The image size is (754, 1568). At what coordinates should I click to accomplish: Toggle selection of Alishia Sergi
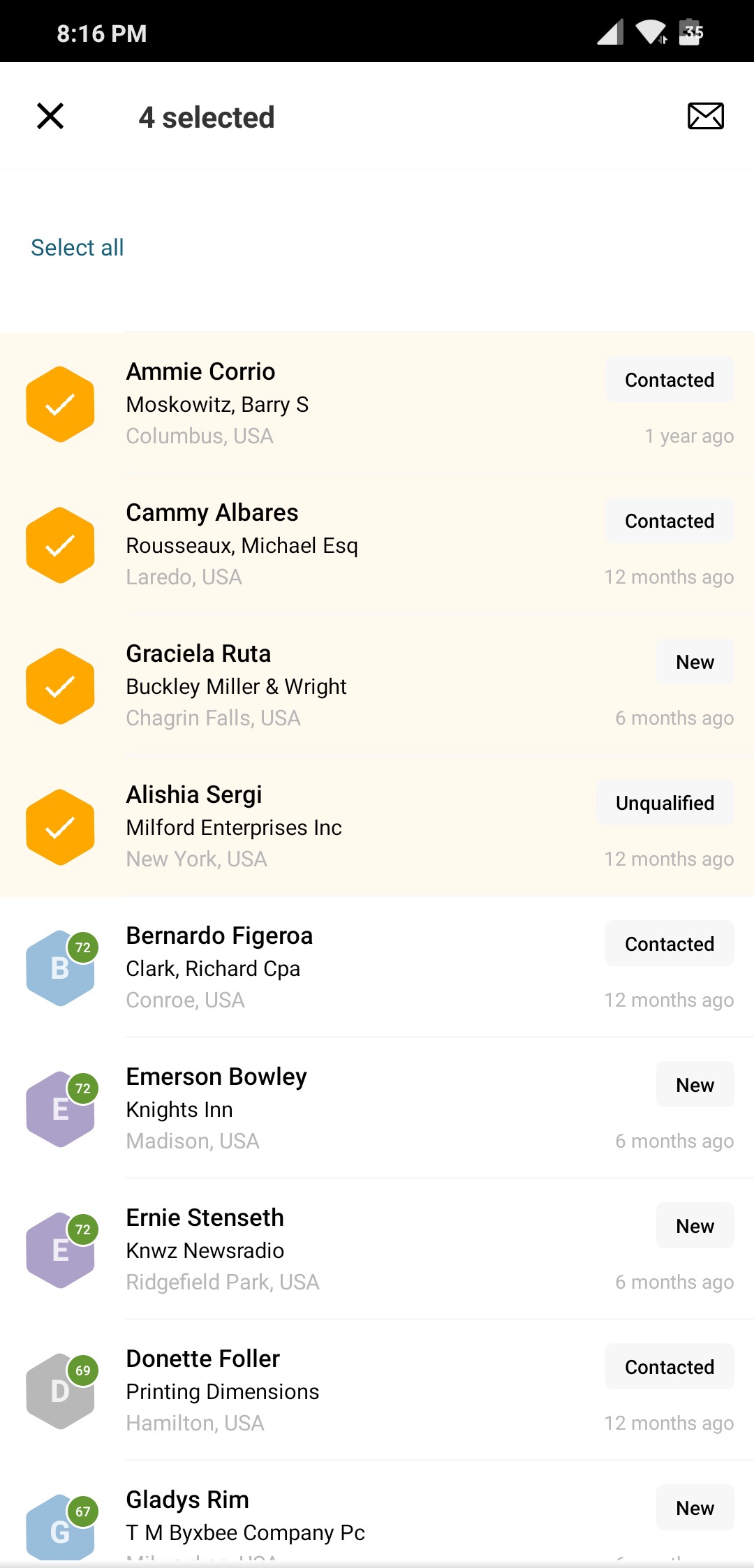[x=59, y=827]
